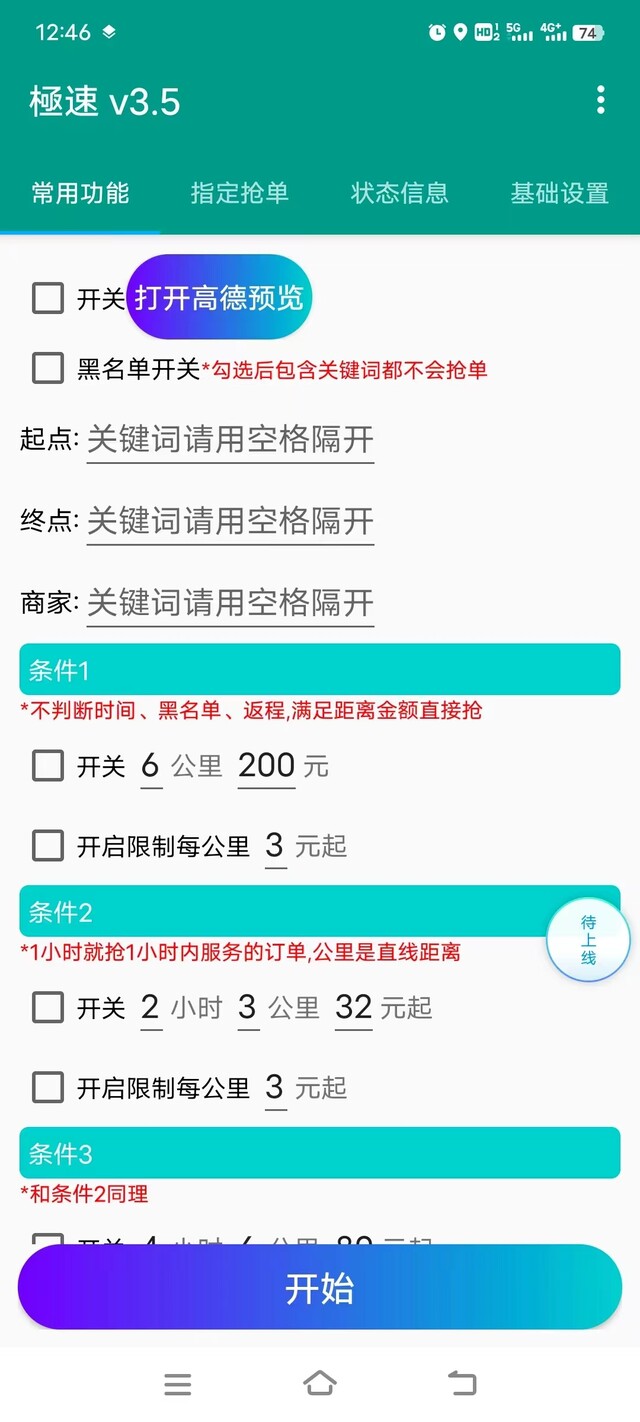640x1422 pixels.
Task: Go to the system home screen
Action: pos(320,1384)
